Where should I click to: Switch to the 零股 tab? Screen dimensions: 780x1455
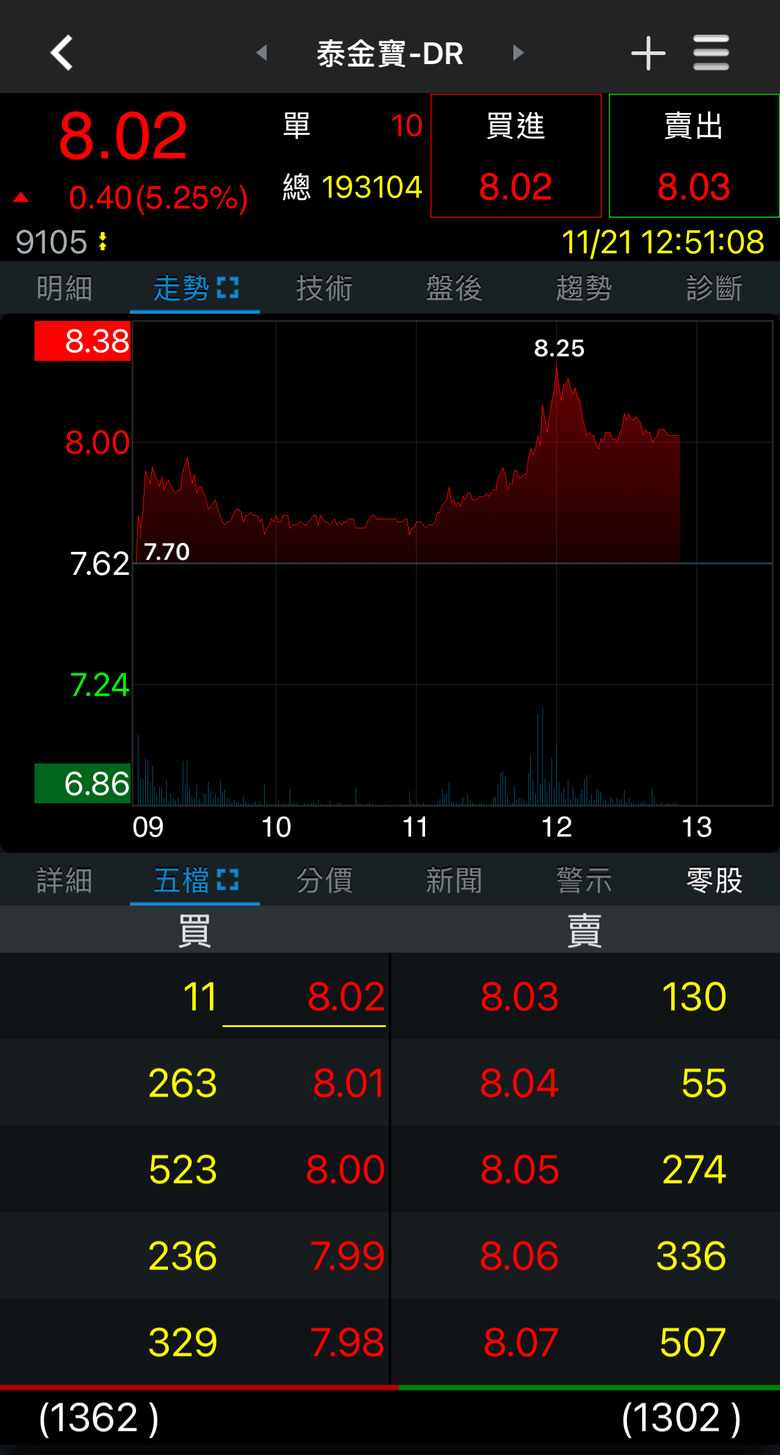click(x=714, y=880)
